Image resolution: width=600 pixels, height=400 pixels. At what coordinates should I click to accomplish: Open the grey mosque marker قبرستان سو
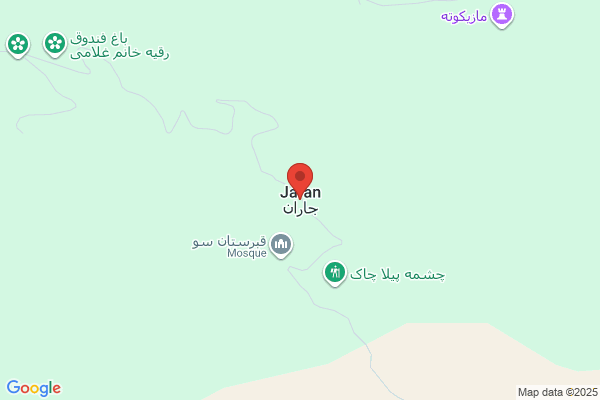(281, 245)
